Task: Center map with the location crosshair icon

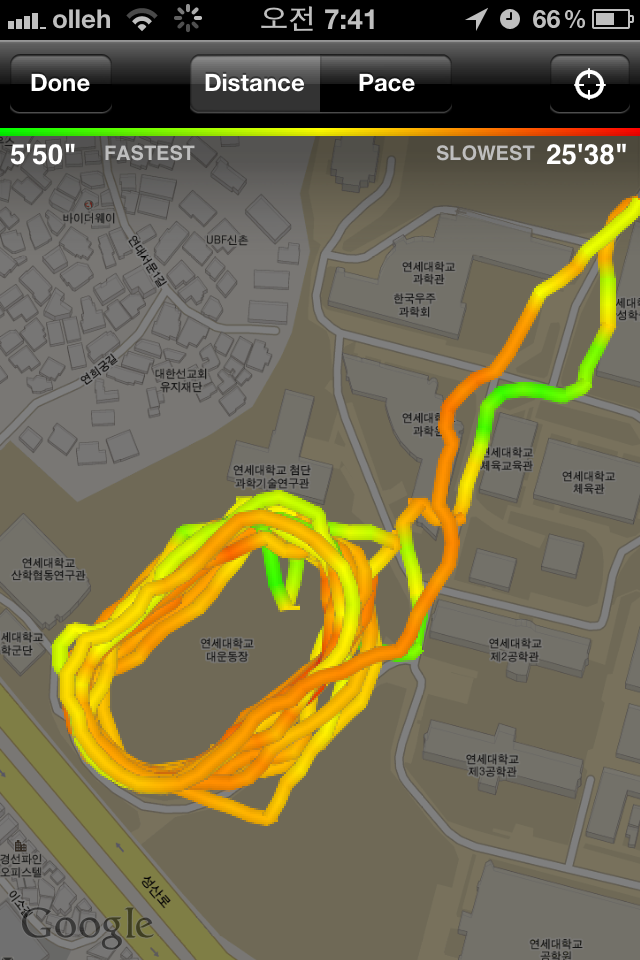Action: 589,84
